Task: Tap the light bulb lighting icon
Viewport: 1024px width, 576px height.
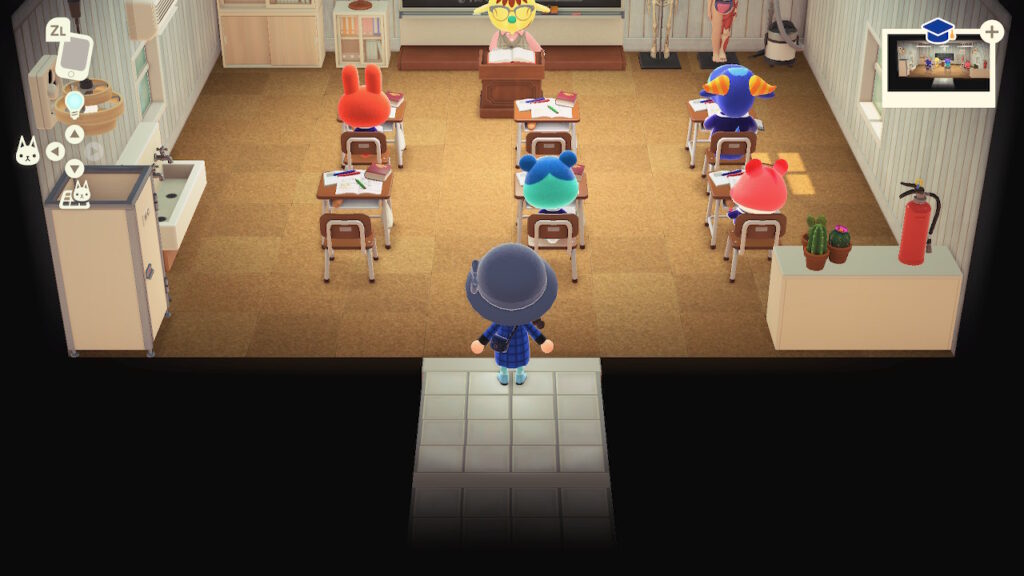Action: click(75, 103)
